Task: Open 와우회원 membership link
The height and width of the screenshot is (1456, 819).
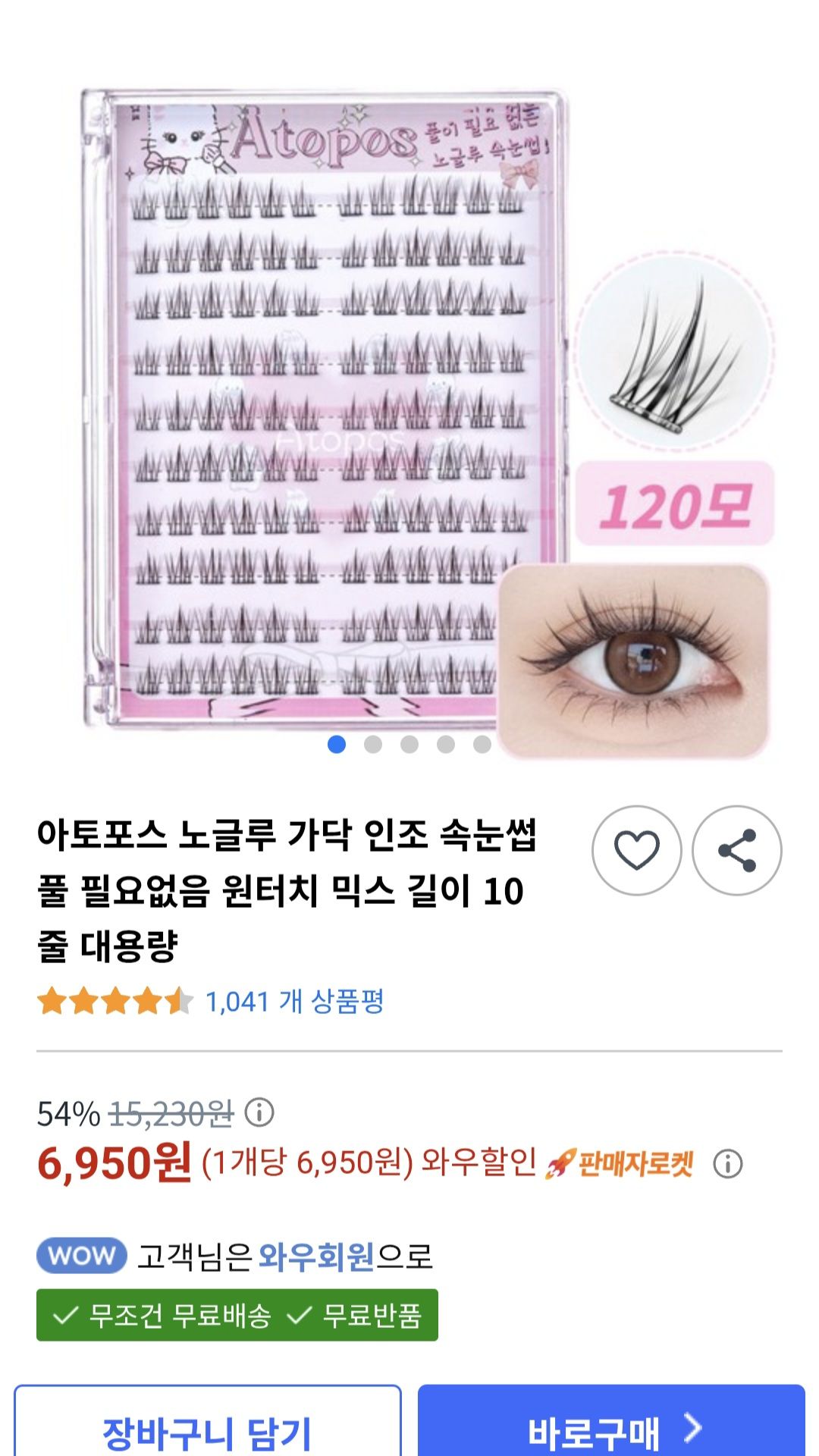Action: coord(316,1257)
